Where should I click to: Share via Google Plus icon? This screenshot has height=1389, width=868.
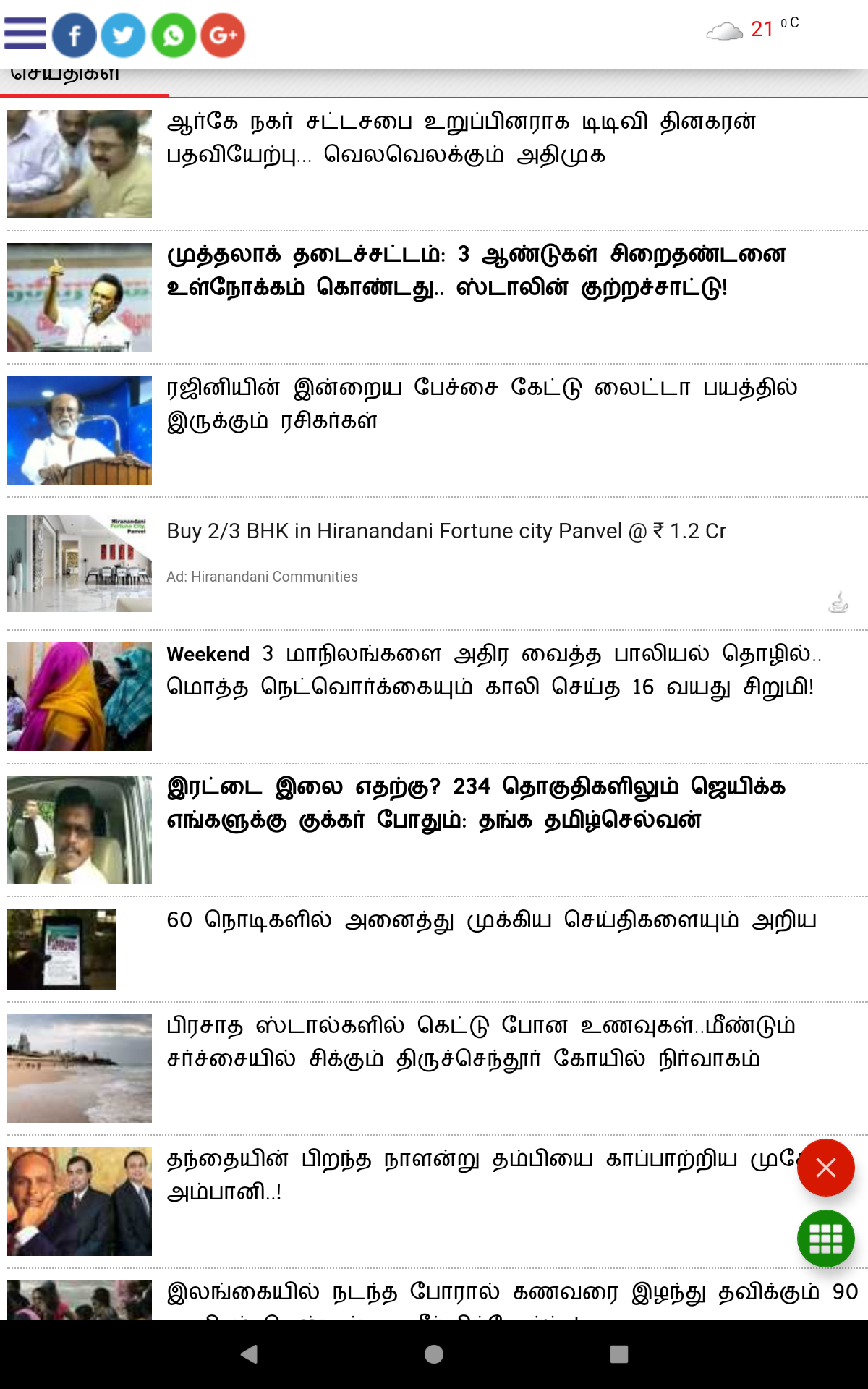coord(223,35)
